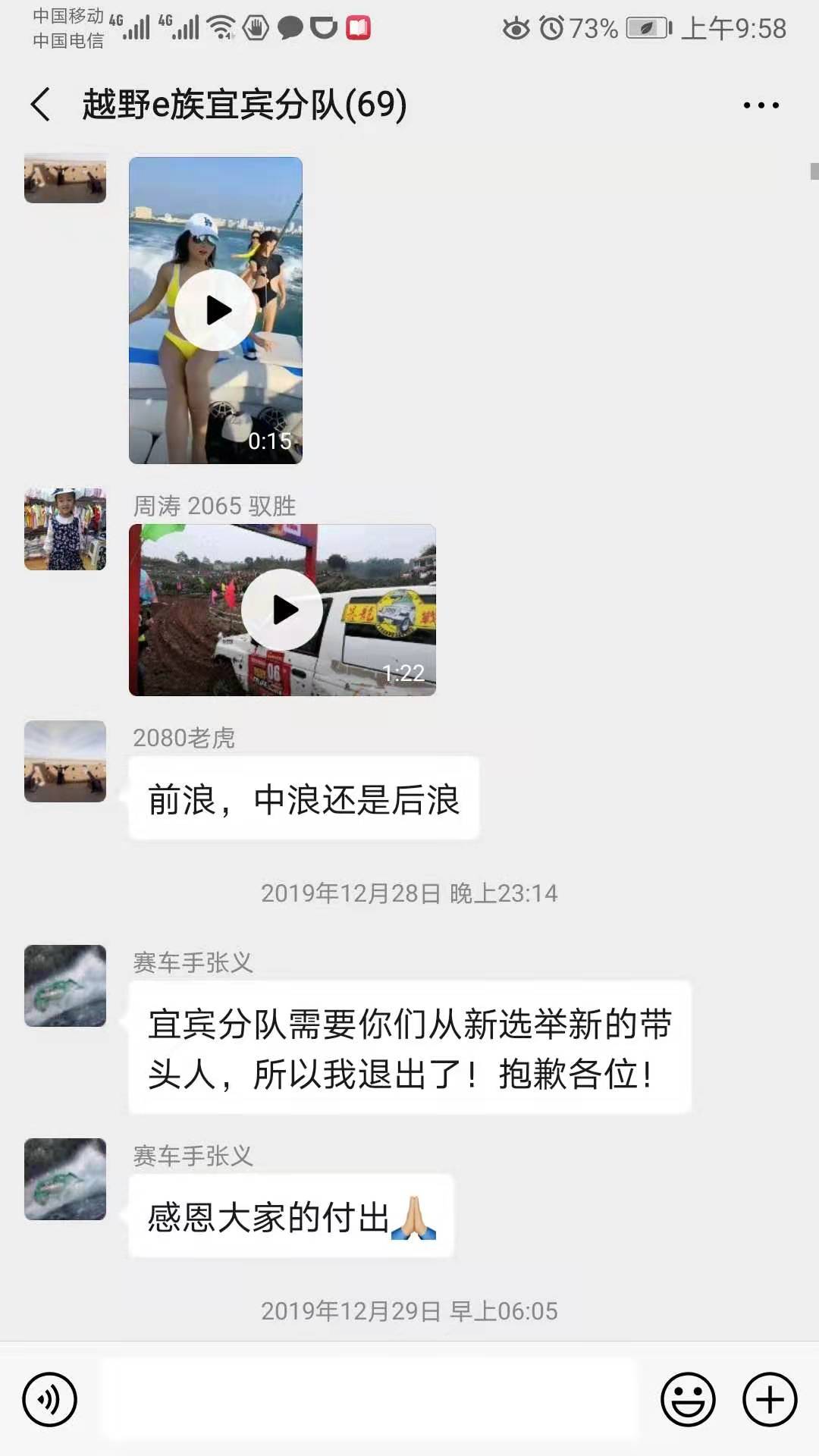Focus the message text field

(369, 1399)
